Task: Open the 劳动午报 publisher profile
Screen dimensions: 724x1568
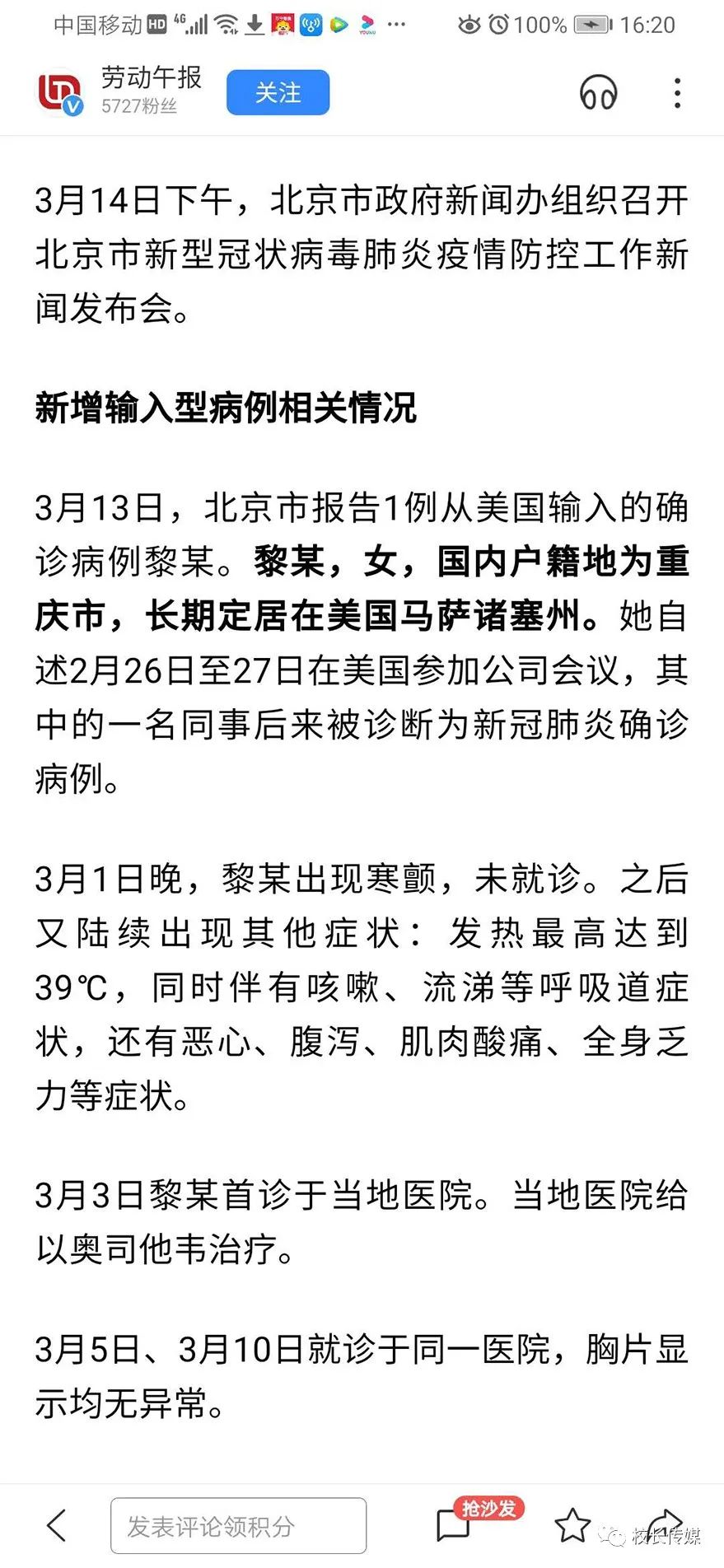Action: 119,91
